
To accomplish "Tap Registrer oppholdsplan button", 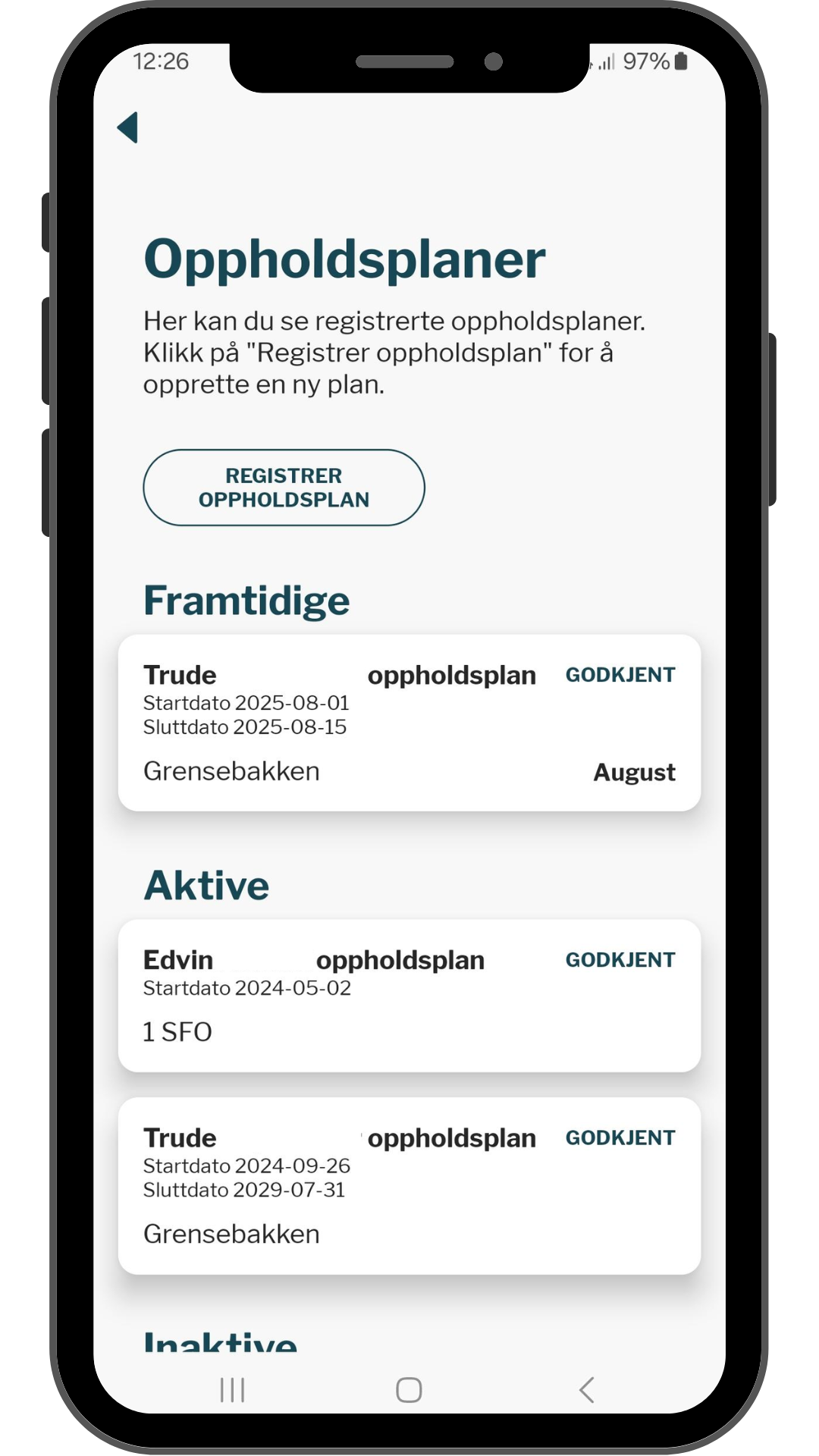I will click(284, 488).
